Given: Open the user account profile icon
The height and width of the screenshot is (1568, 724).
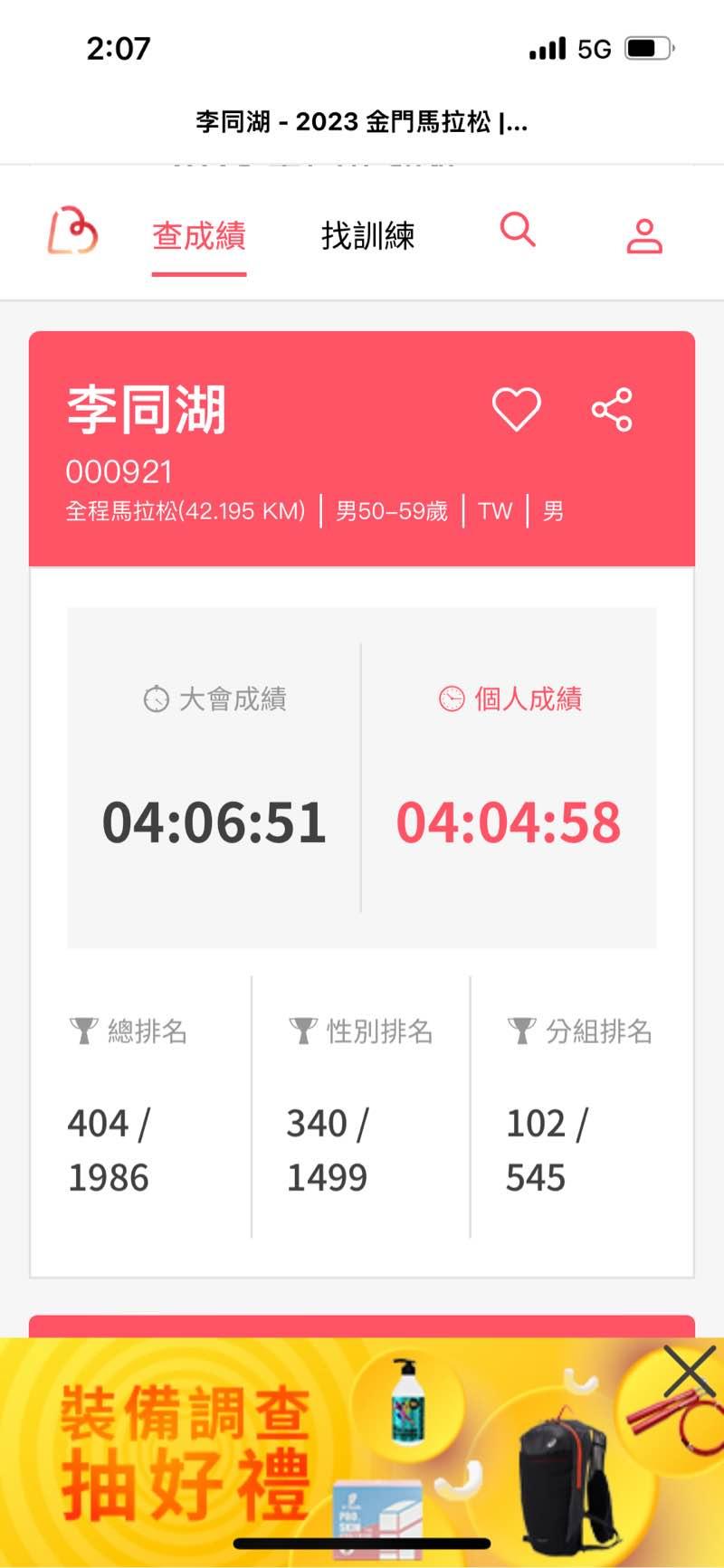Looking at the screenshot, I should (644, 236).
